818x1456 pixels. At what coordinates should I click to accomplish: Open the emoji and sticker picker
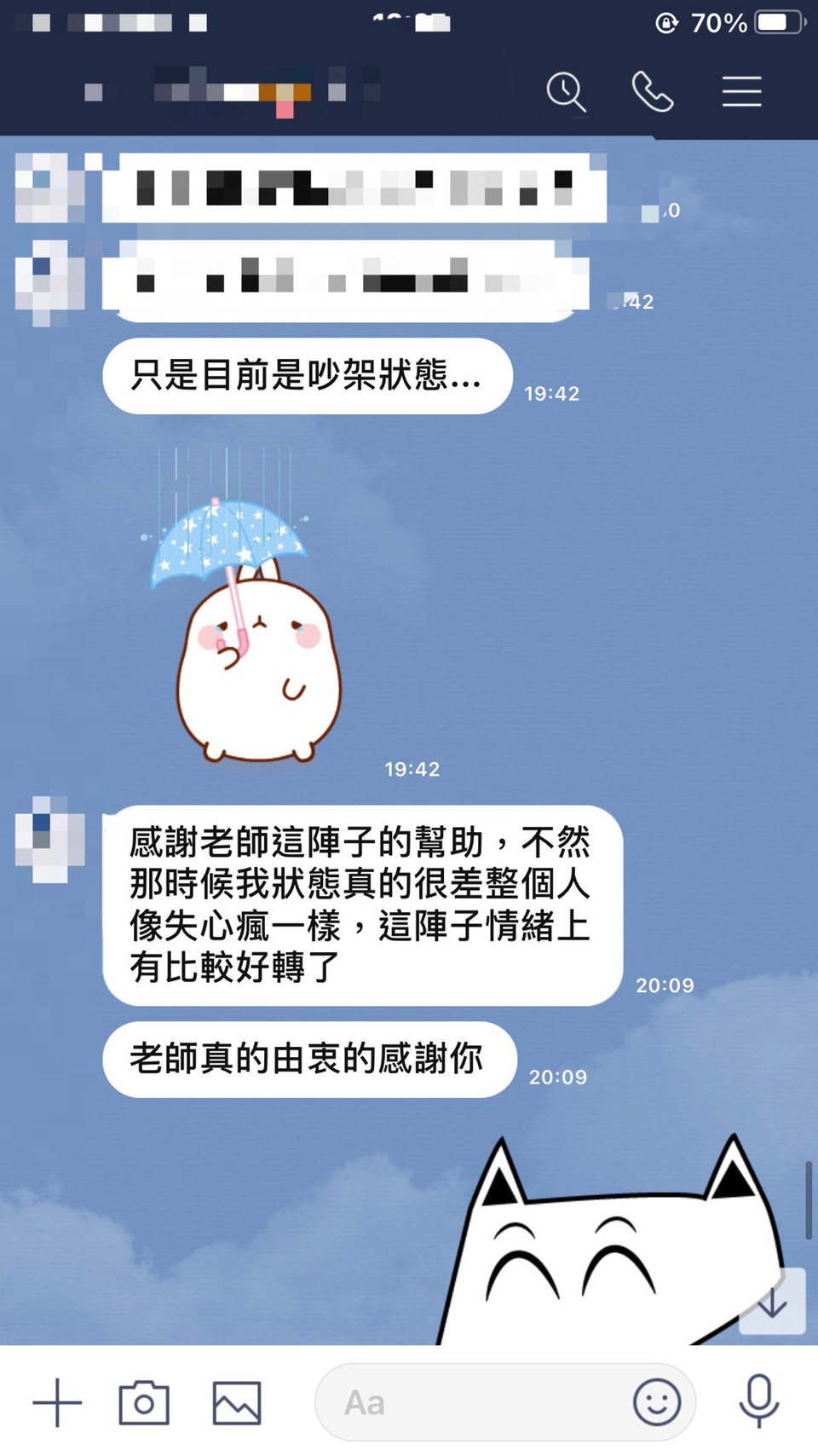coord(656,1402)
